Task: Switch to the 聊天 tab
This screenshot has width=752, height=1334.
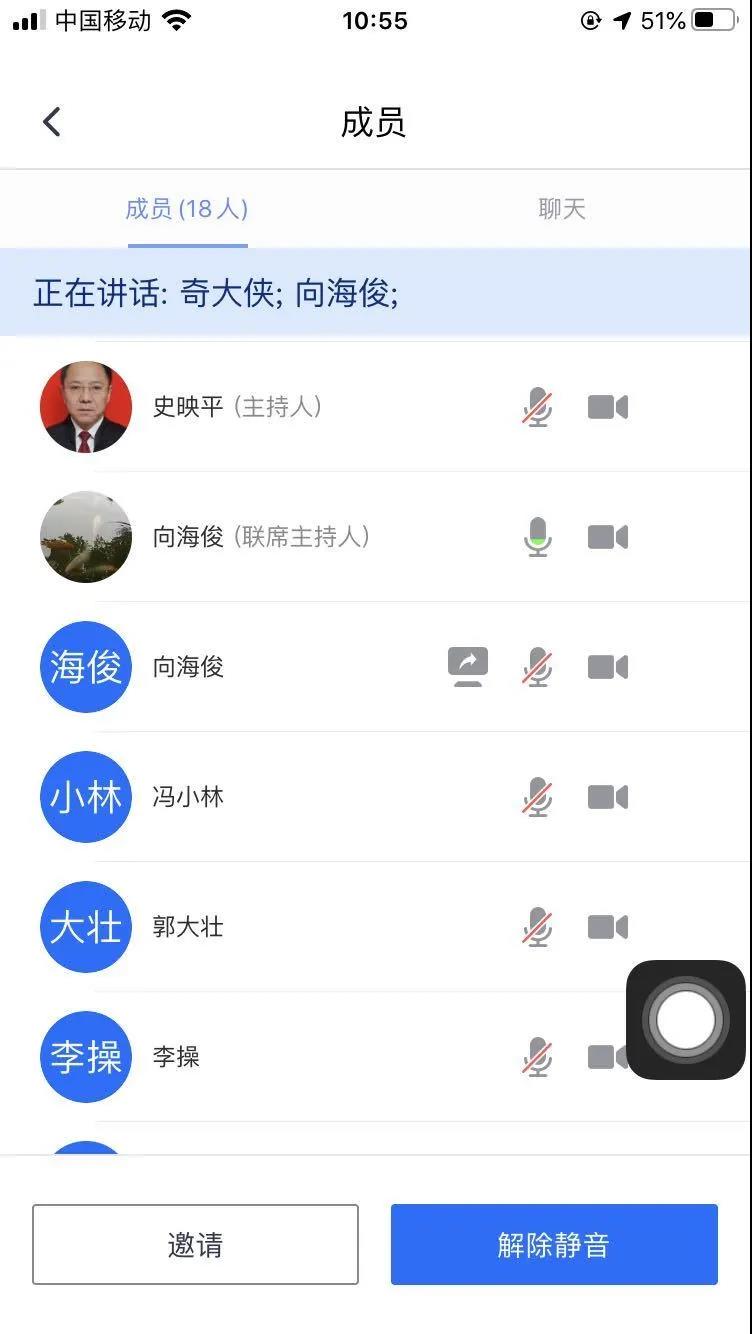Action: point(561,209)
